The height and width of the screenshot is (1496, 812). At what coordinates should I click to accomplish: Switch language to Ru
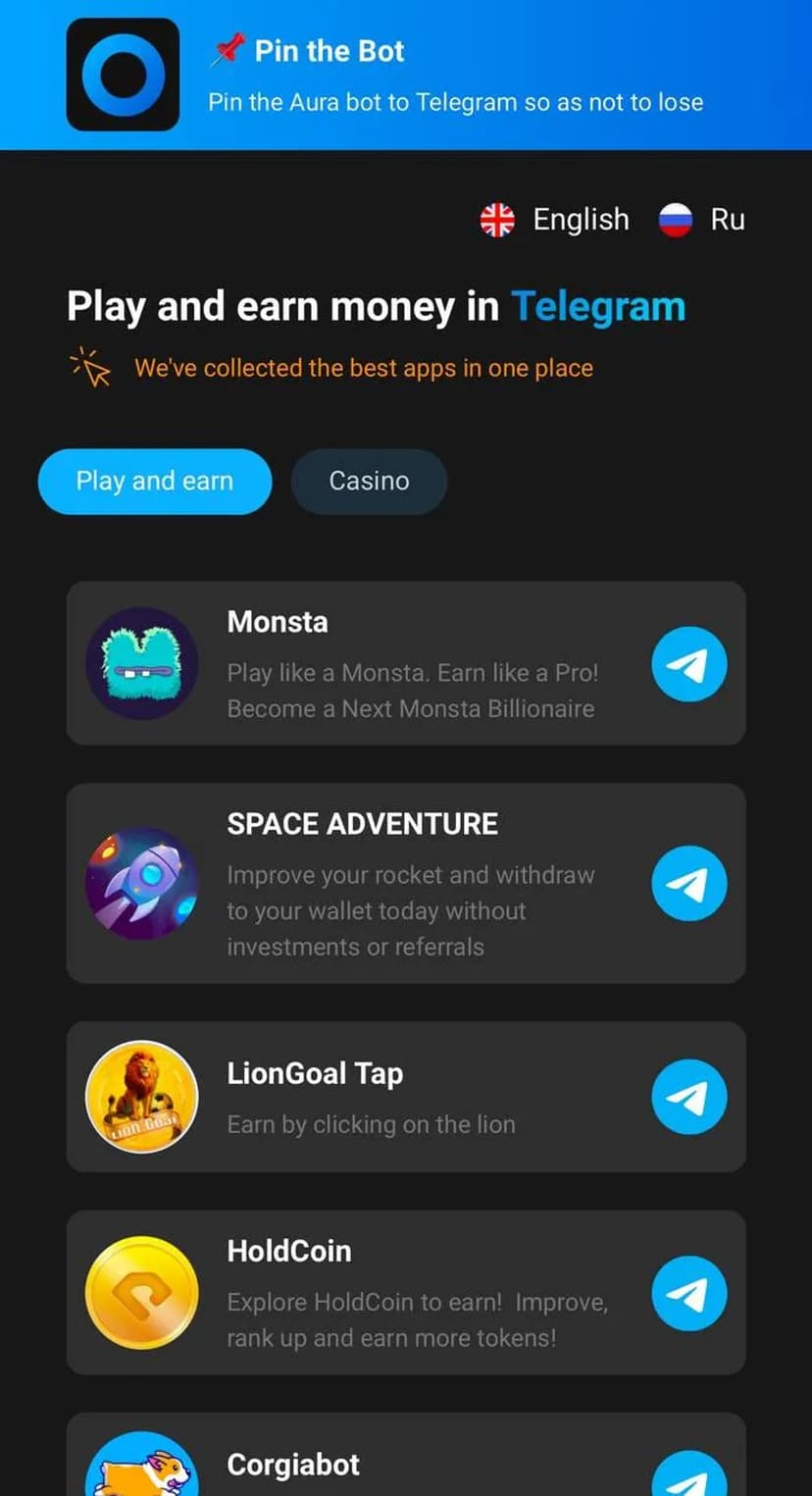pyautogui.click(x=702, y=220)
